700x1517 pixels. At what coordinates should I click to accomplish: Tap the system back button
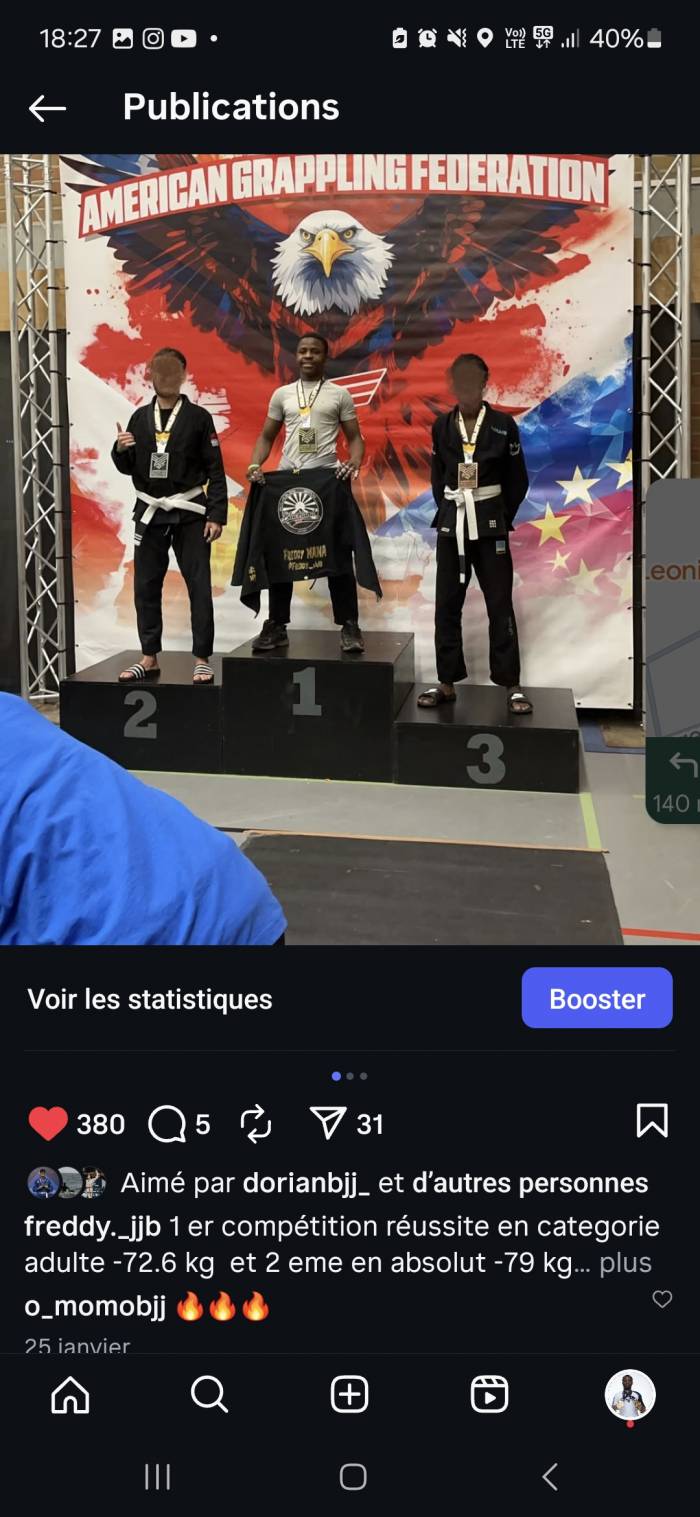pos(549,1477)
